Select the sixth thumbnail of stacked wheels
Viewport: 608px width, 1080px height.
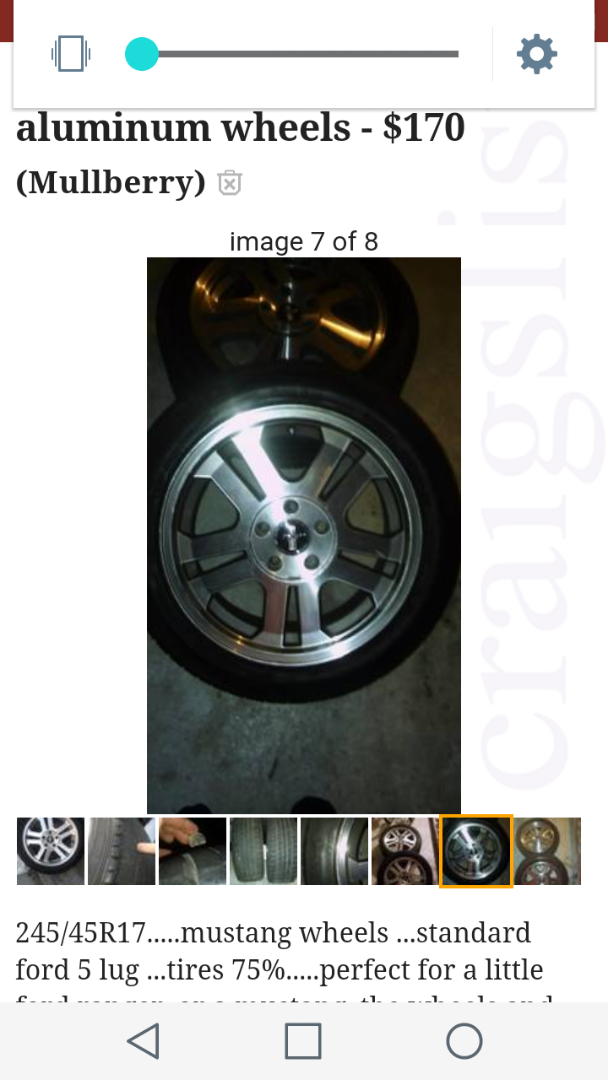click(x=404, y=851)
